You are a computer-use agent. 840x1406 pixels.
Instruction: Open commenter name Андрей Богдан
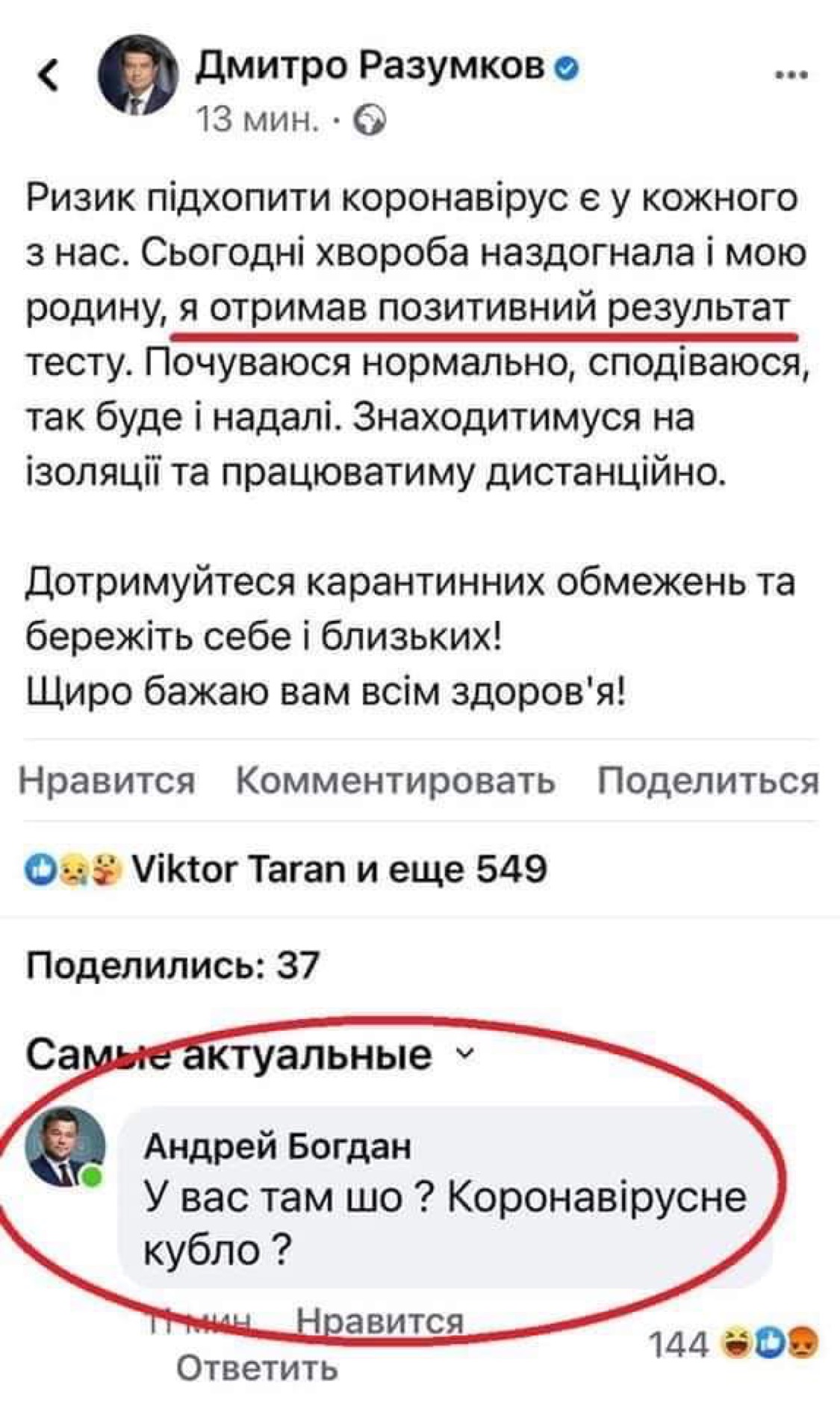pos(277,1145)
